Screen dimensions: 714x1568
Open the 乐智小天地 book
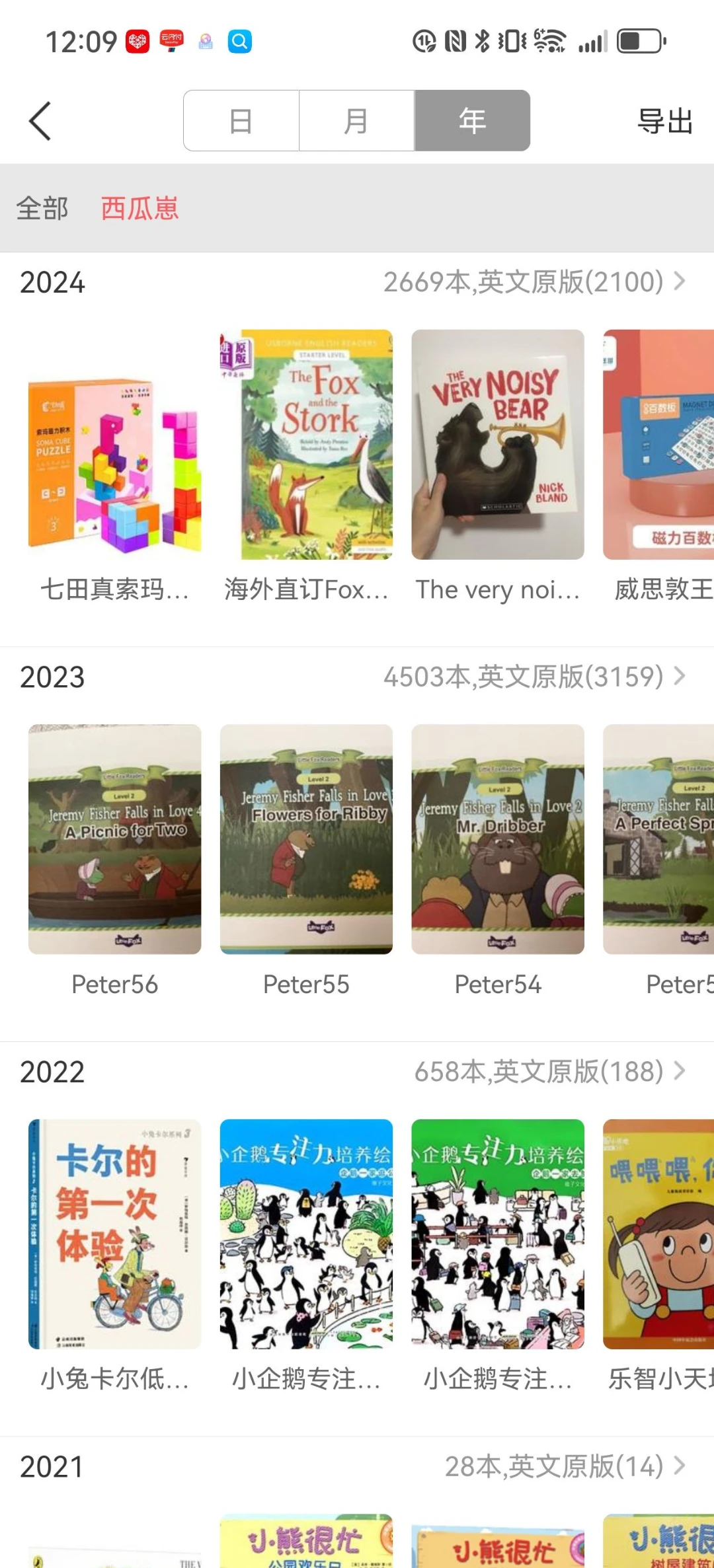(659, 1234)
